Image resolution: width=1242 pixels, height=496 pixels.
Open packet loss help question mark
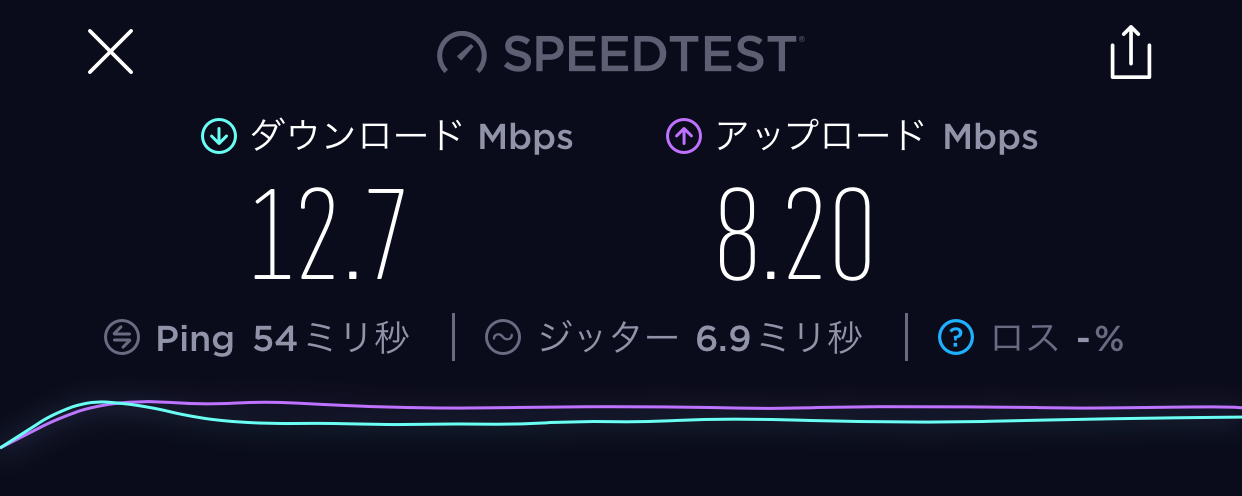point(955,339)
